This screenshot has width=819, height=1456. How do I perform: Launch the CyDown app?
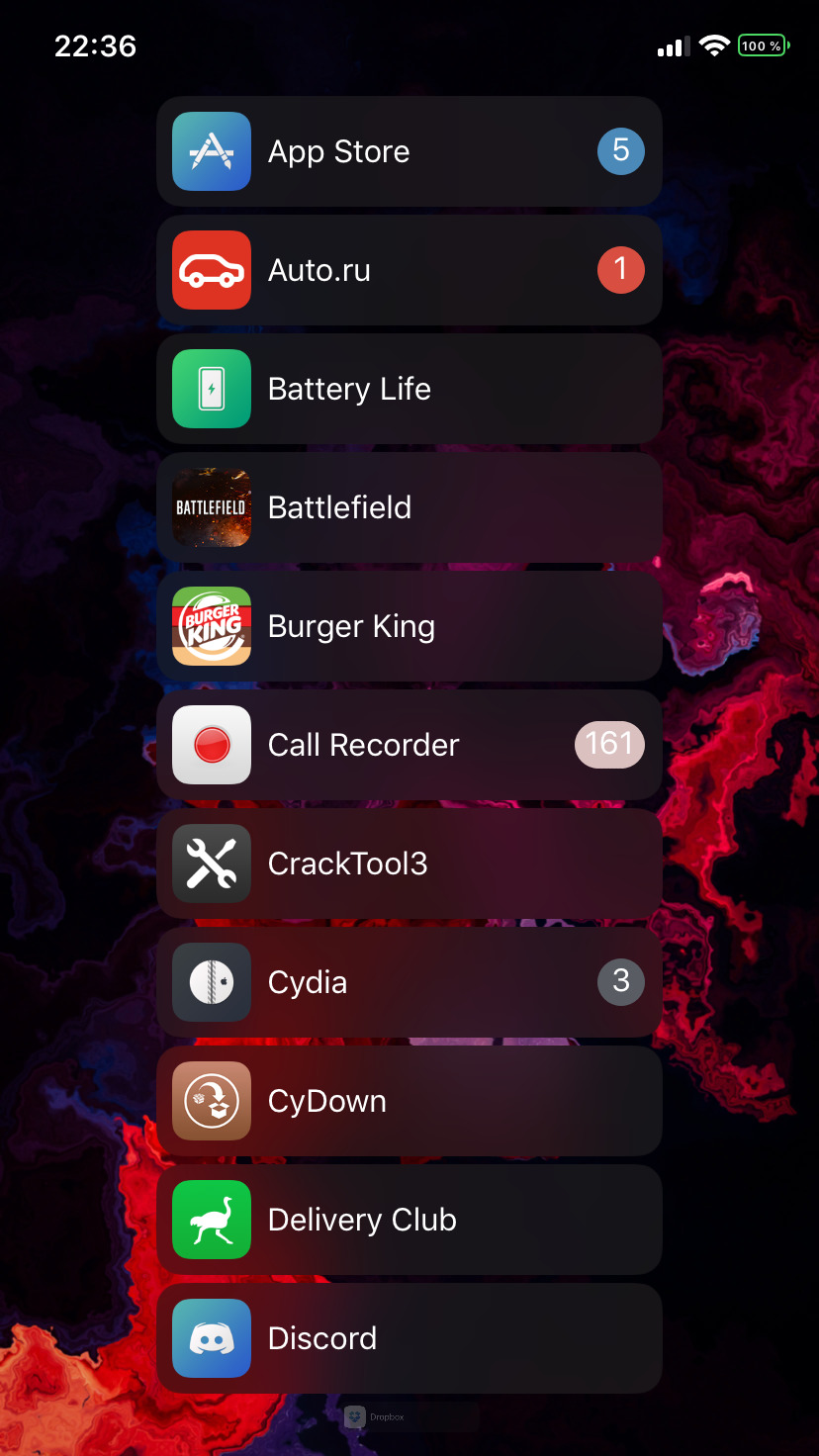pyautogui.click(x=409, y=1101)
